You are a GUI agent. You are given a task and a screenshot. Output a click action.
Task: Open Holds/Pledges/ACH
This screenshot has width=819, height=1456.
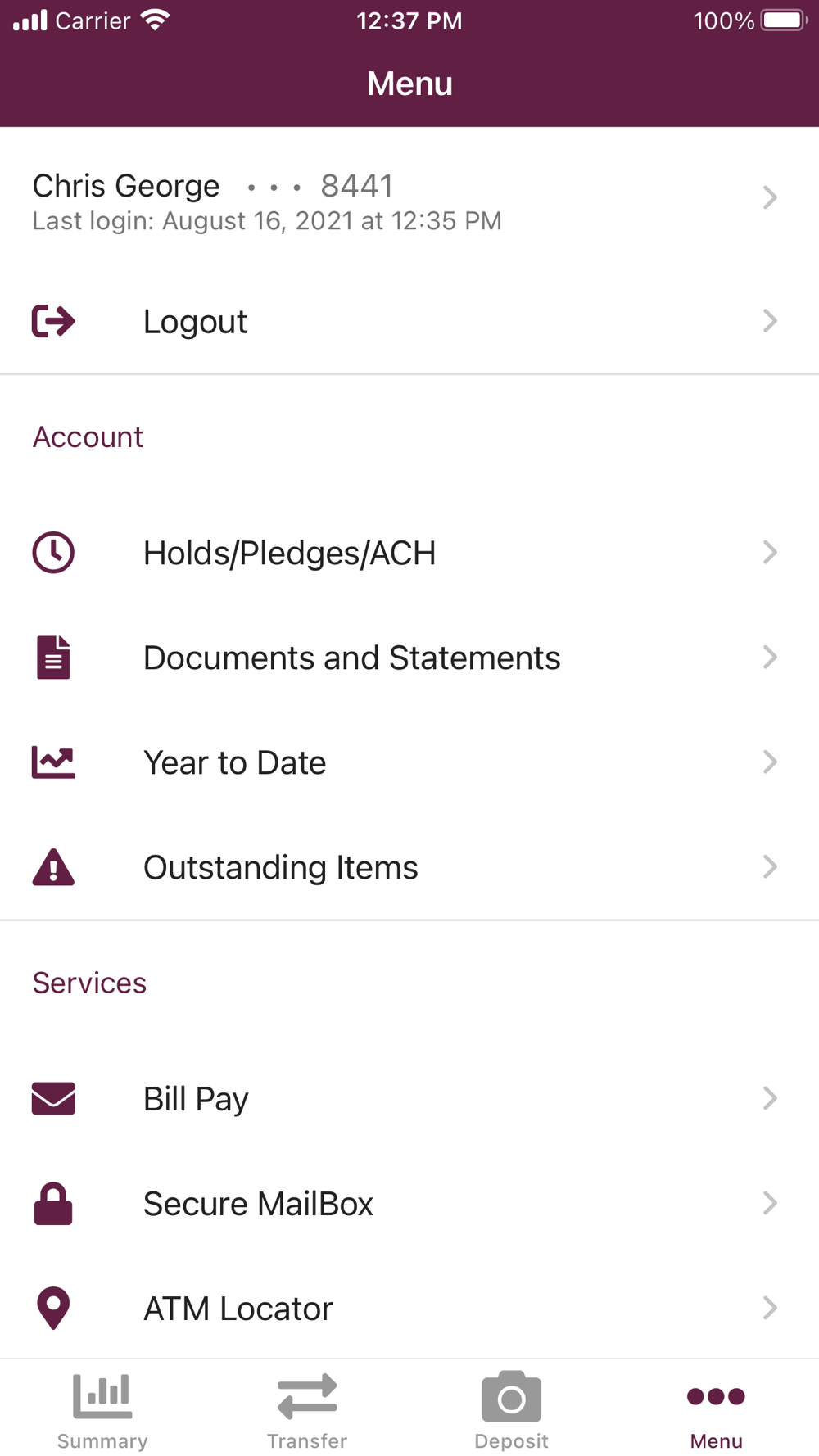409,553
